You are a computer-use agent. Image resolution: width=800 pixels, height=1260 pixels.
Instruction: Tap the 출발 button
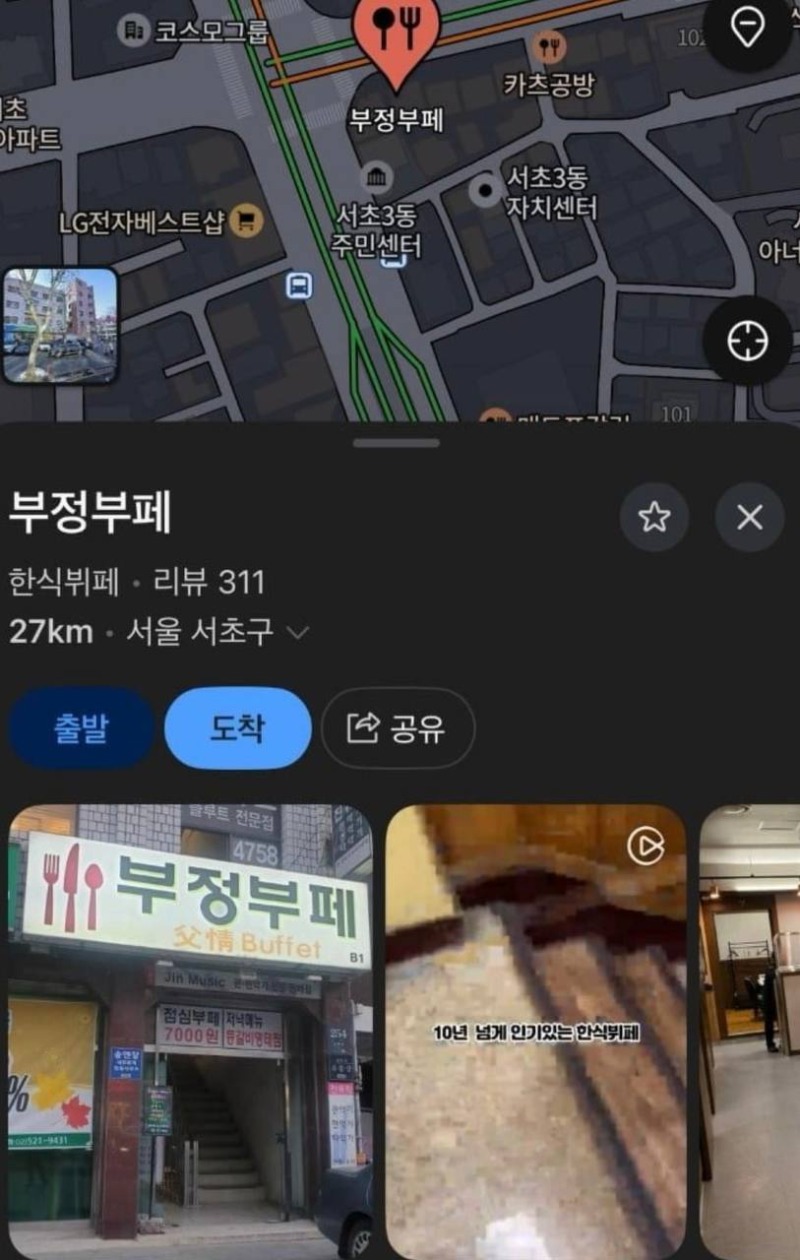pyautogui.click(x=81, y=728)
